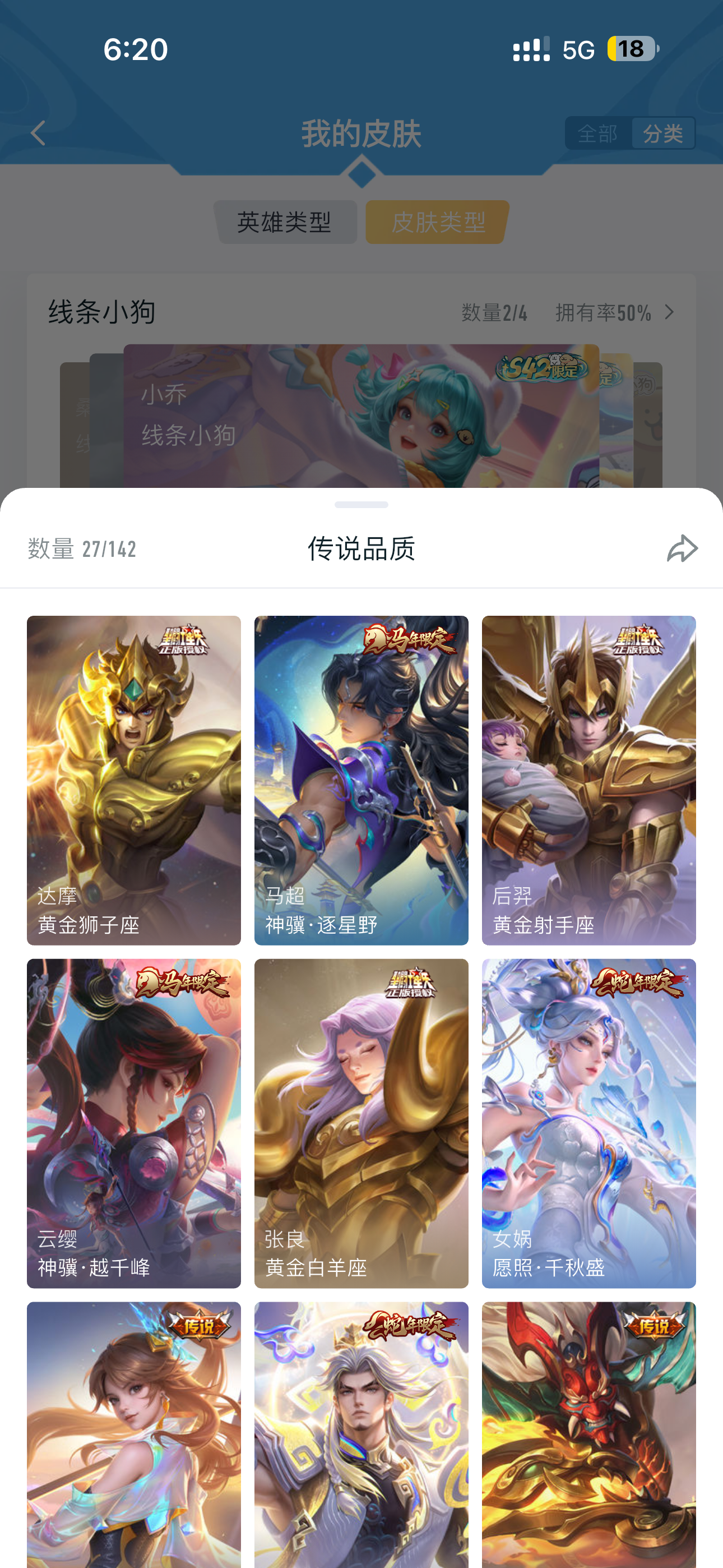Screen dimensions: 723x1568
Task: Open 达摩 黄金狮子座 skin card
Action: point(134,780)
